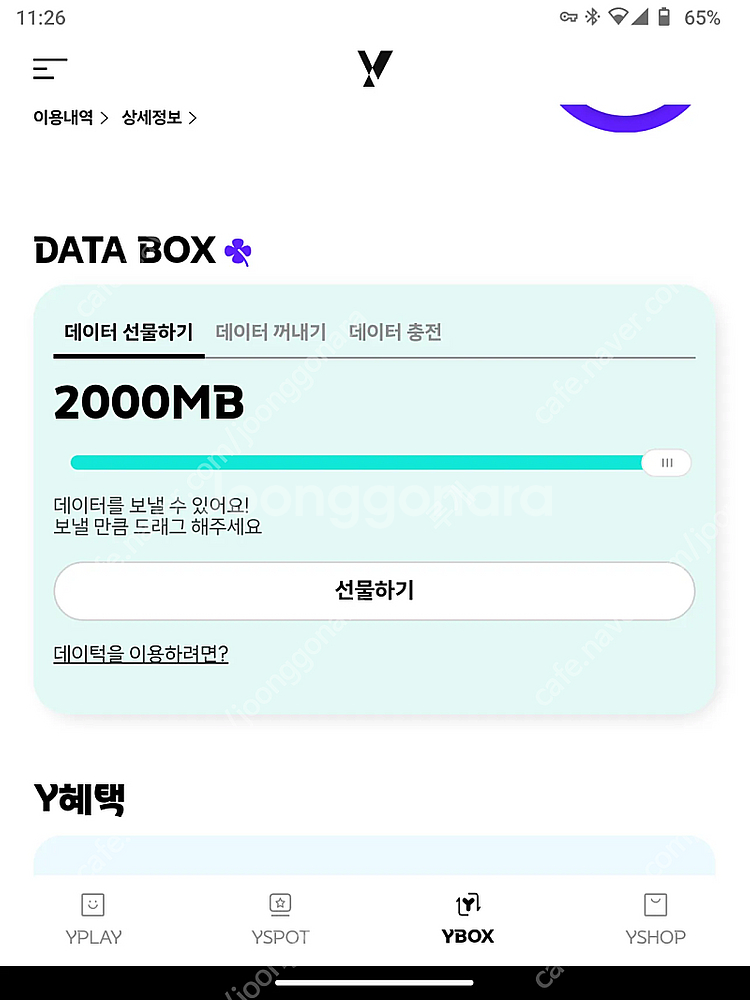Viewport: 750px width, 1000px height.
Task: Open the 데이턱을 이용하려면? link
Action: [x=141, y=654]
